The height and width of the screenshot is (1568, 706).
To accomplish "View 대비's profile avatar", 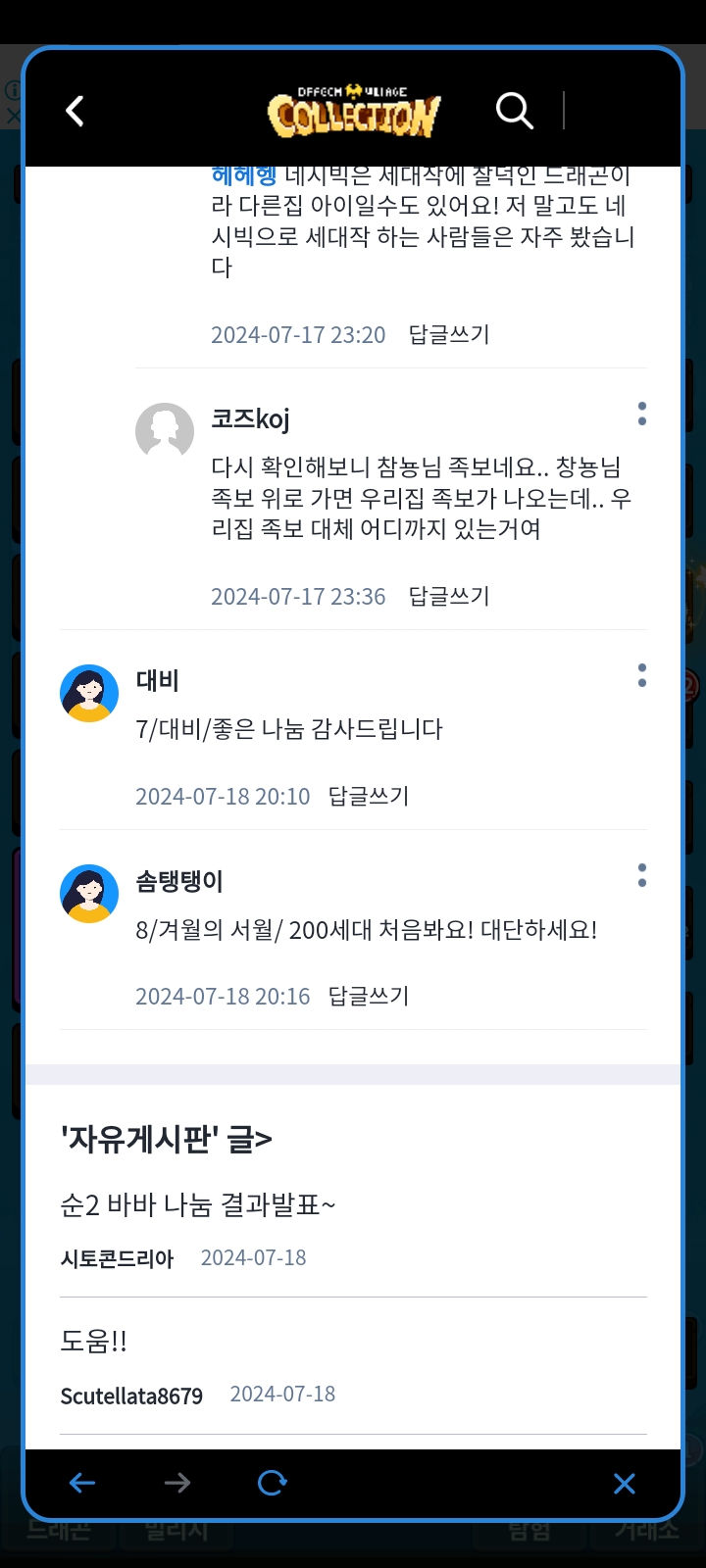I will click(x=89, y=693).
